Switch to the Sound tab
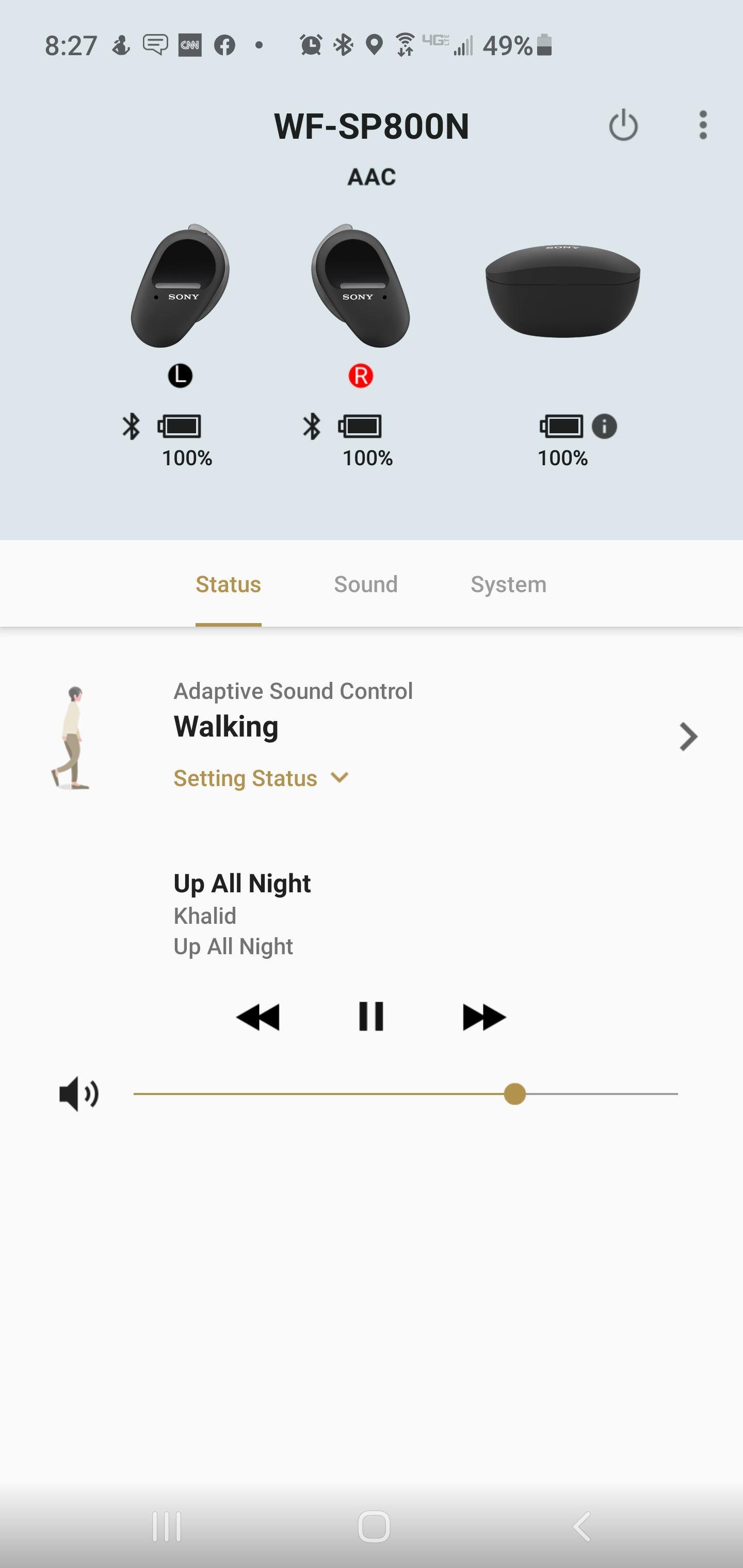743x1568 pixels. pyautogui.click(x=365, y=584)
